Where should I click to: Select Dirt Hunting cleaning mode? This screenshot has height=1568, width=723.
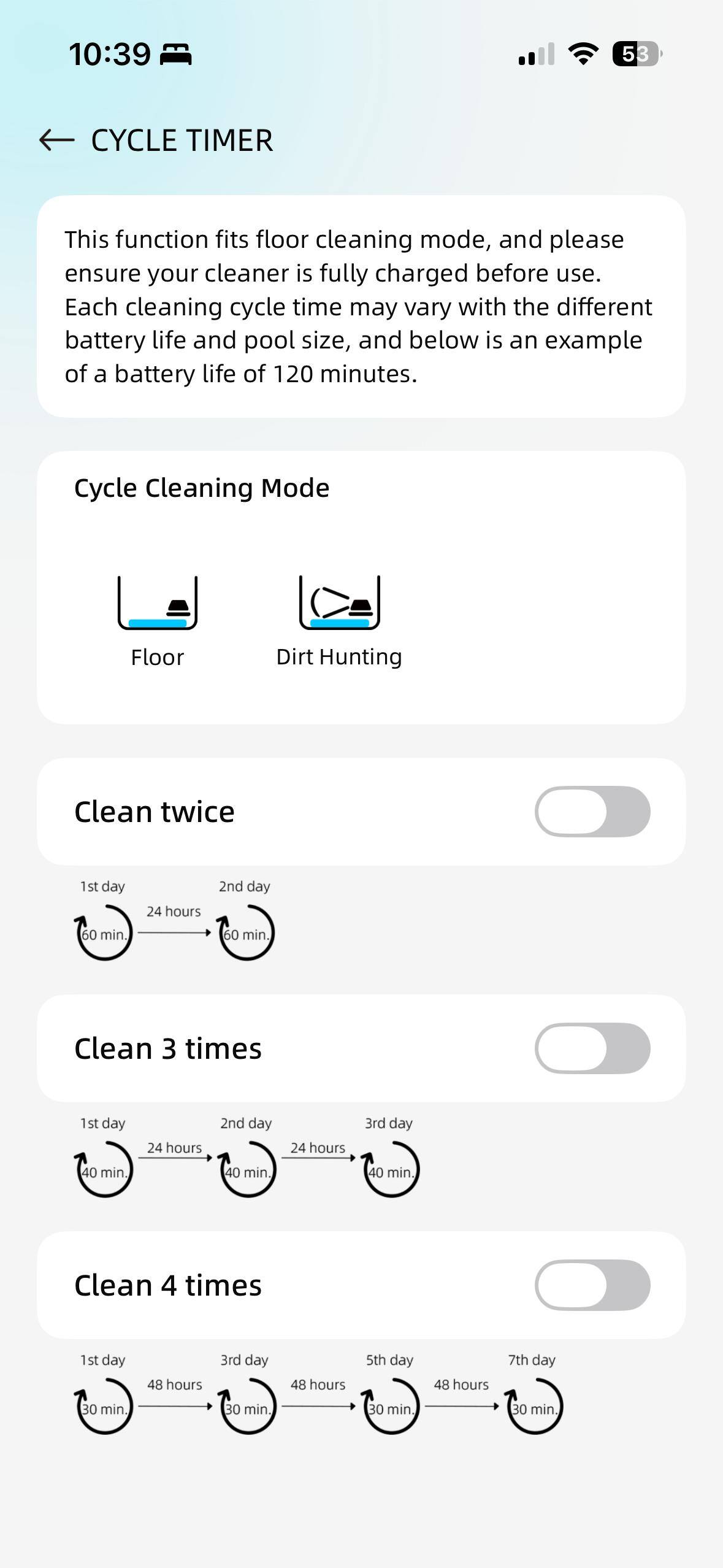click(x=339, y=620)
